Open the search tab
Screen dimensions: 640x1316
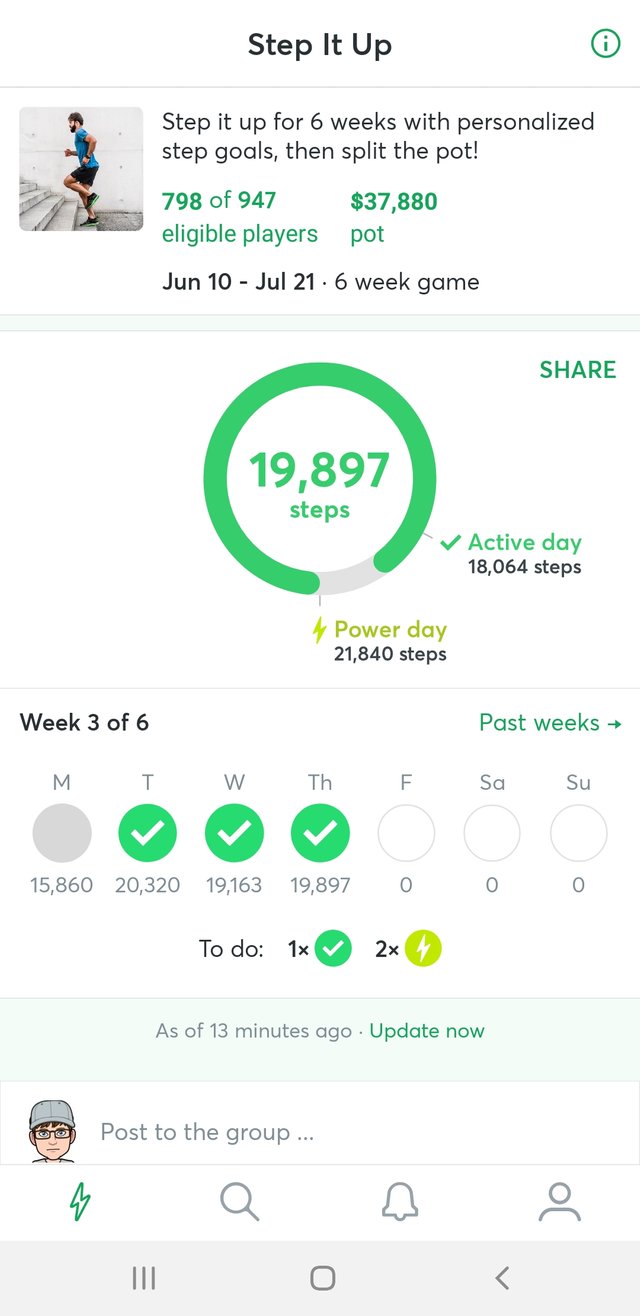[x=240, y=1201]
